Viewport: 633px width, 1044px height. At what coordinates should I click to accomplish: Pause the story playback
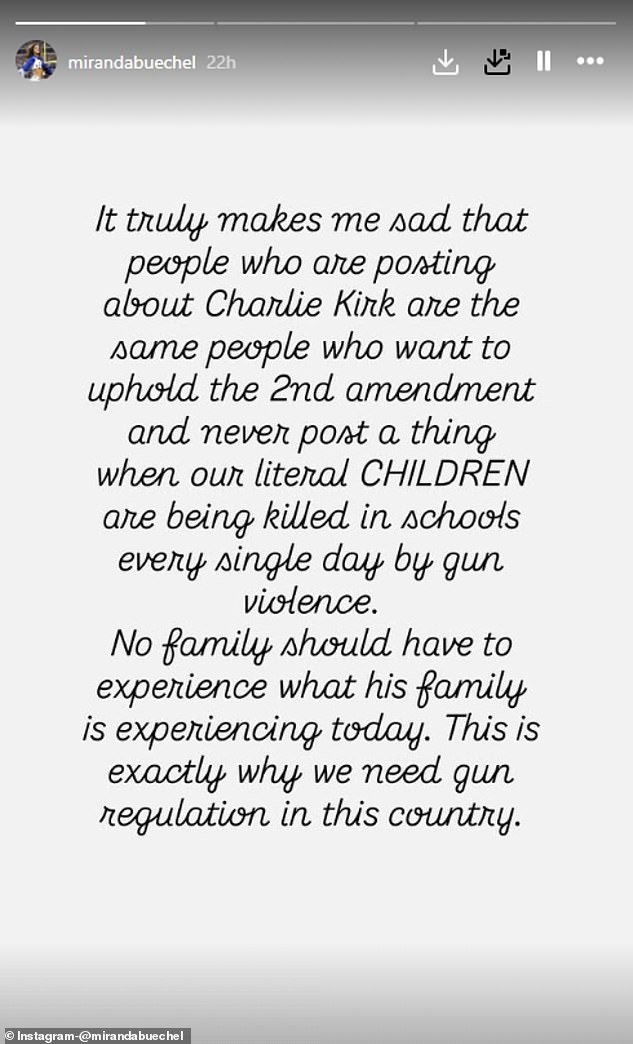(x=544, y=61)
